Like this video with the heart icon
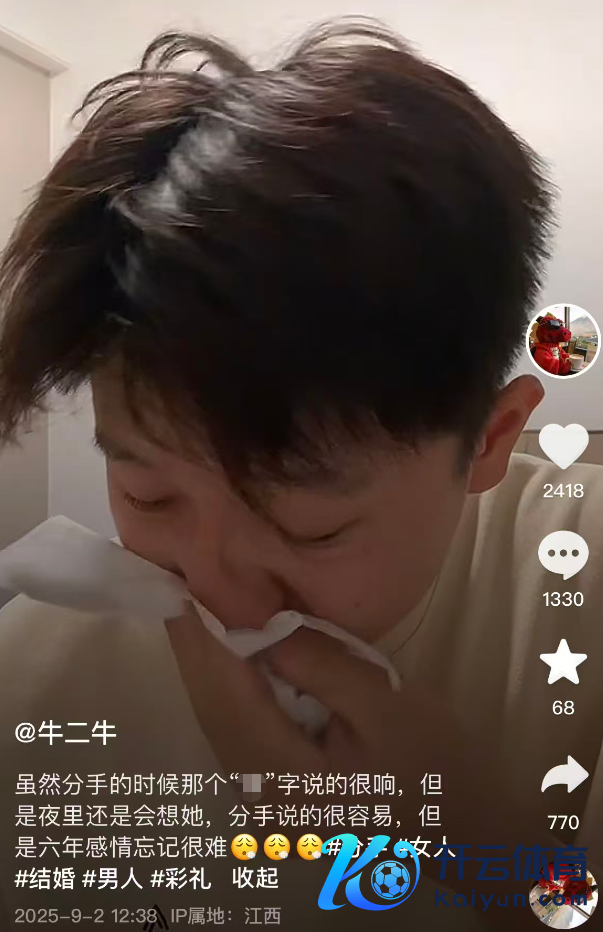 pos(563,446)
